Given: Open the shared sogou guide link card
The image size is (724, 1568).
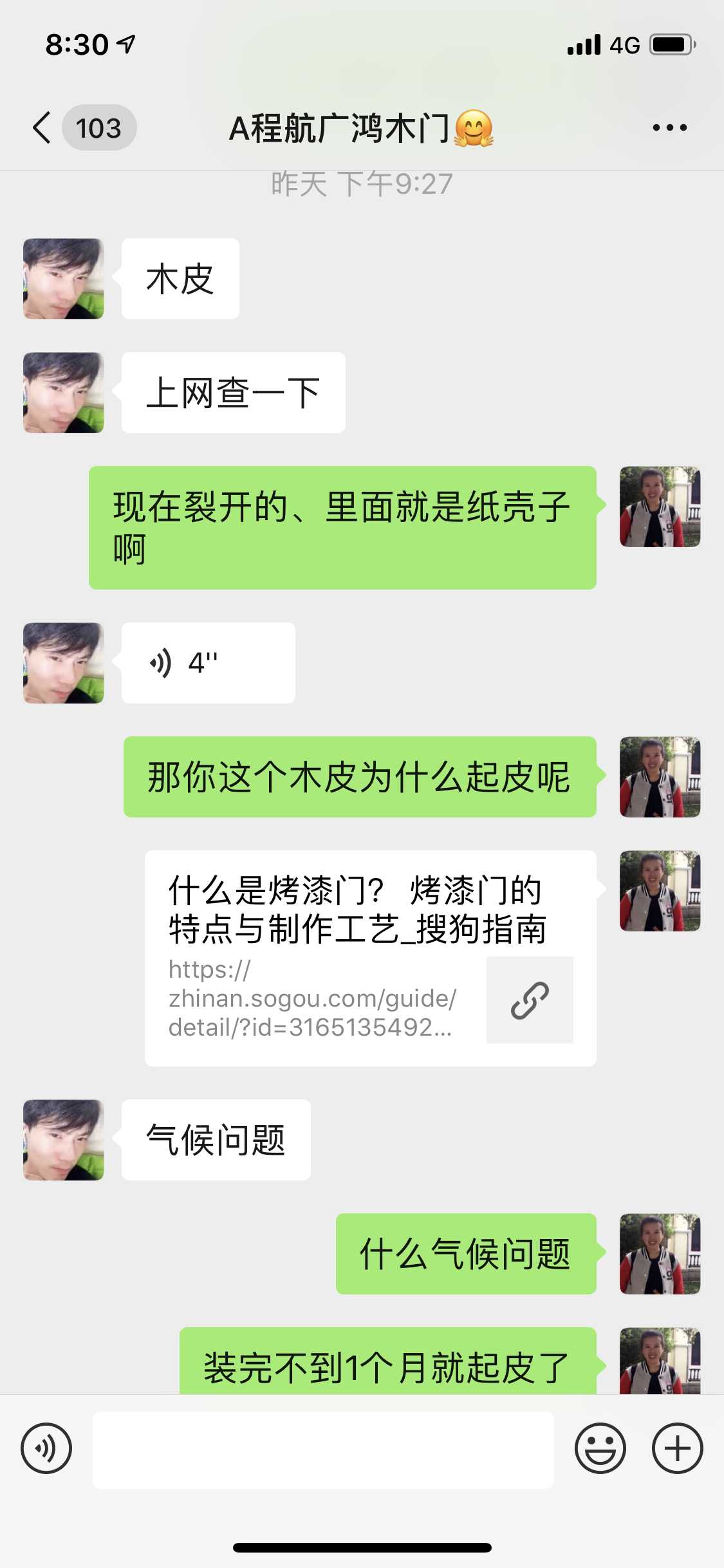Looking at the screenshot, I should click(x=370, y=958).
